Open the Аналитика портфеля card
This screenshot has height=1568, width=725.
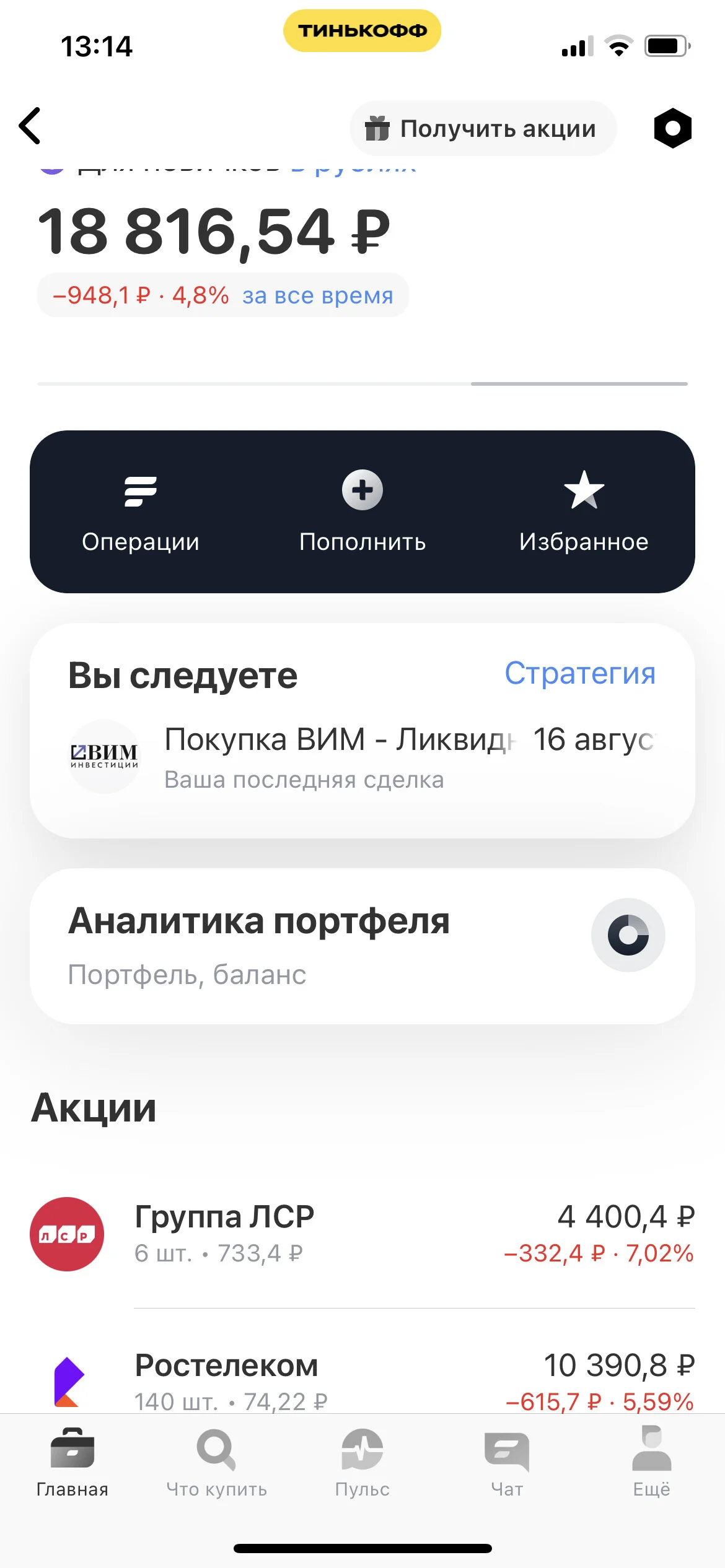pyautogui.click(x=362, y=946)
